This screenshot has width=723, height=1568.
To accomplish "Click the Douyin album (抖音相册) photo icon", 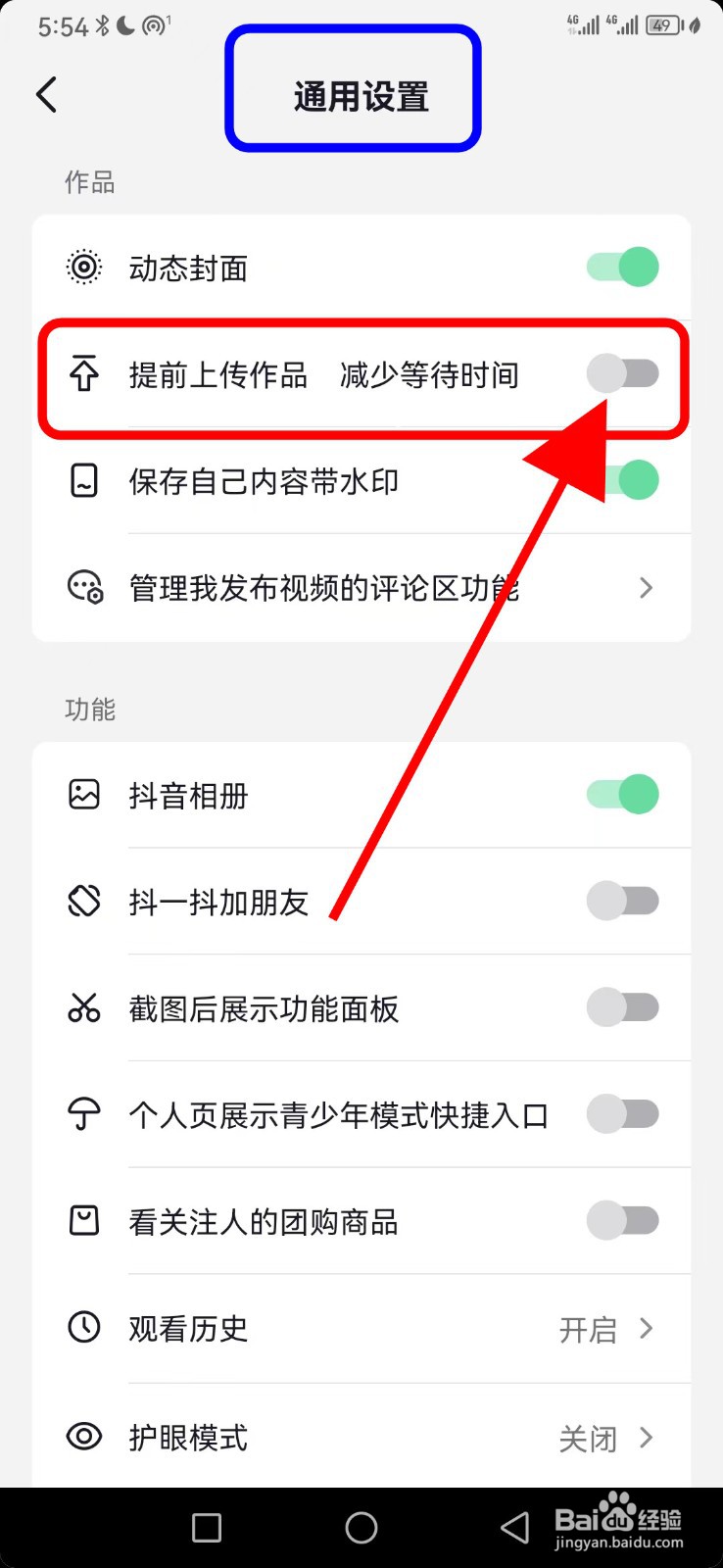I will 84,794.
